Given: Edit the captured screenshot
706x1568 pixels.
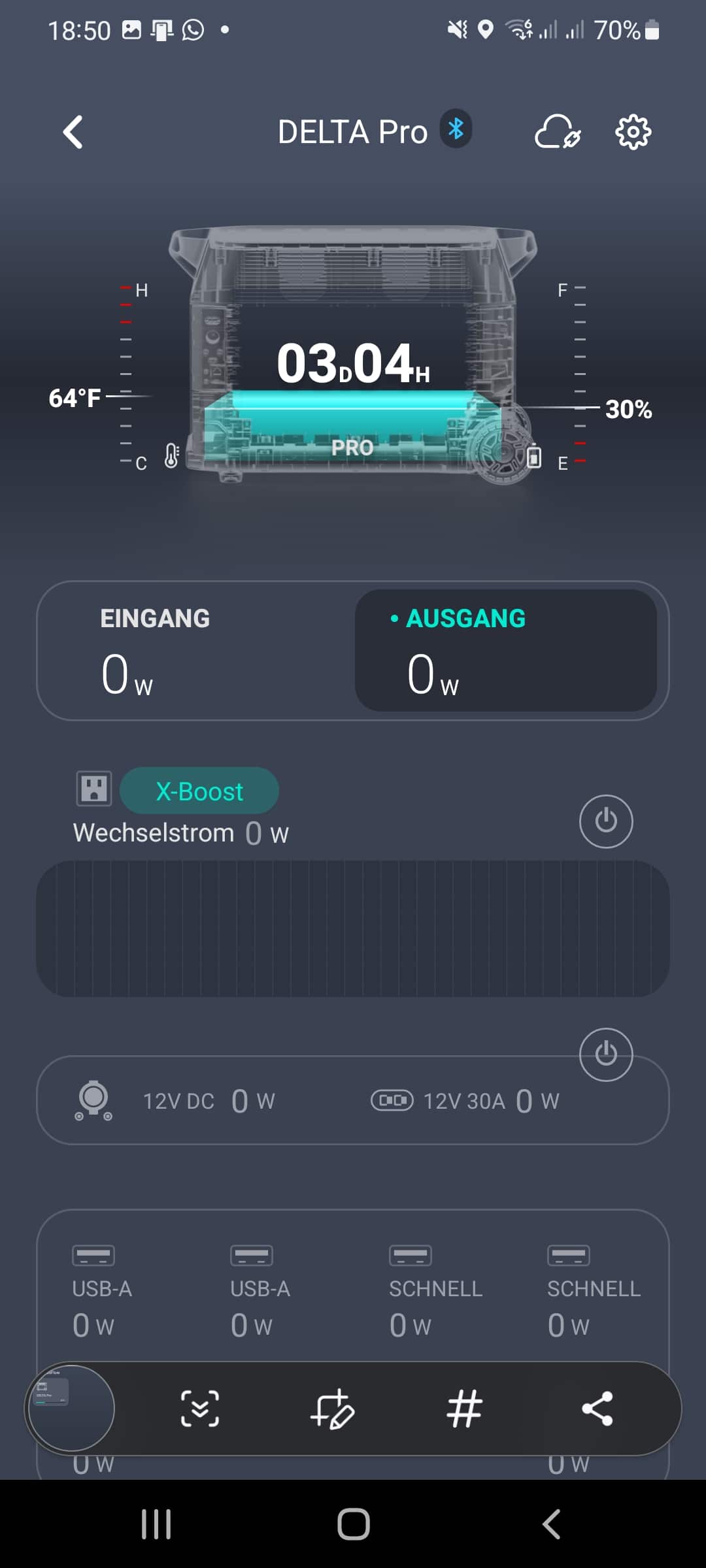Looking at the screenshot, I should 332,1409.
